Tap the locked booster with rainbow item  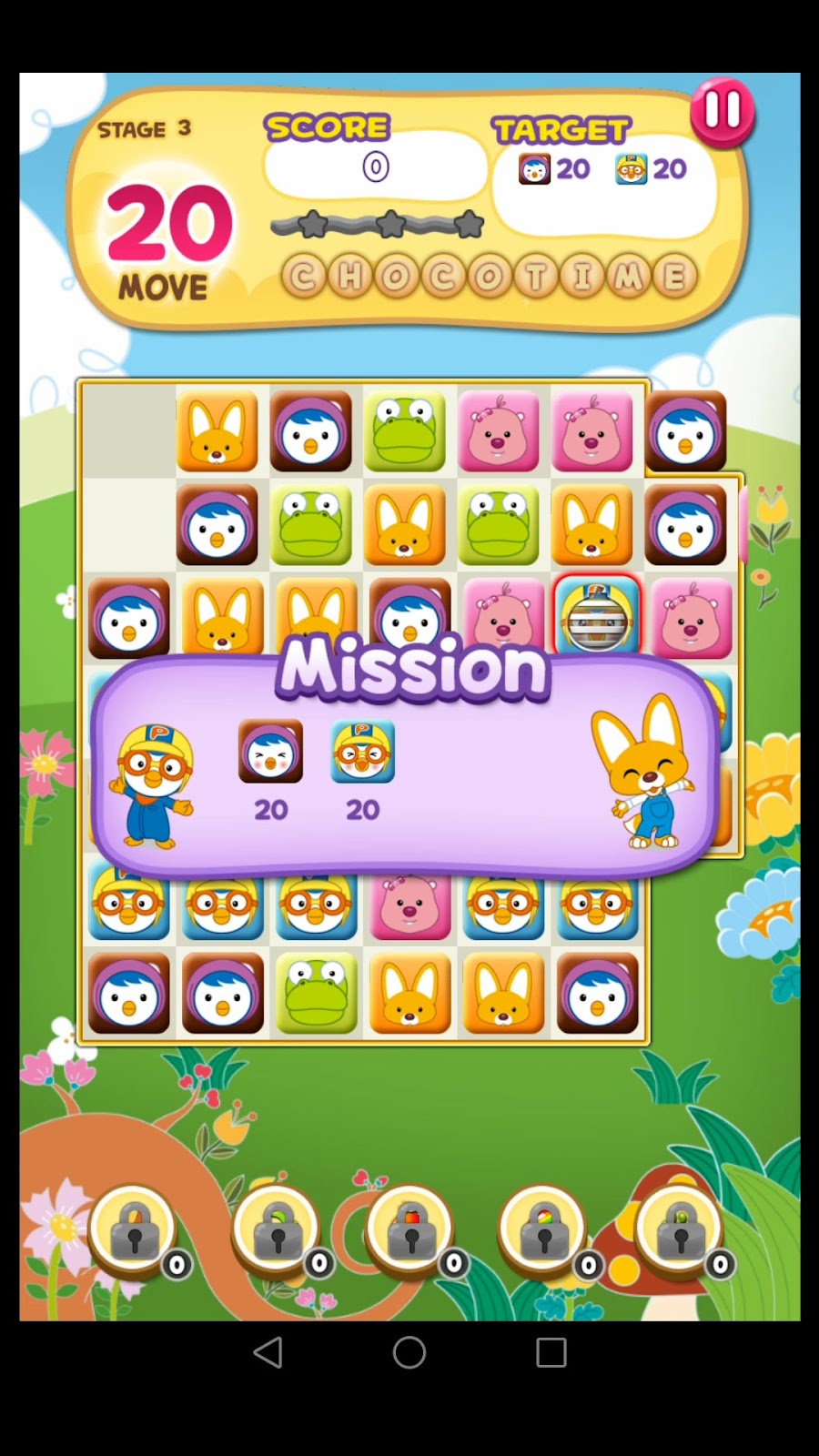[543, 1229]
